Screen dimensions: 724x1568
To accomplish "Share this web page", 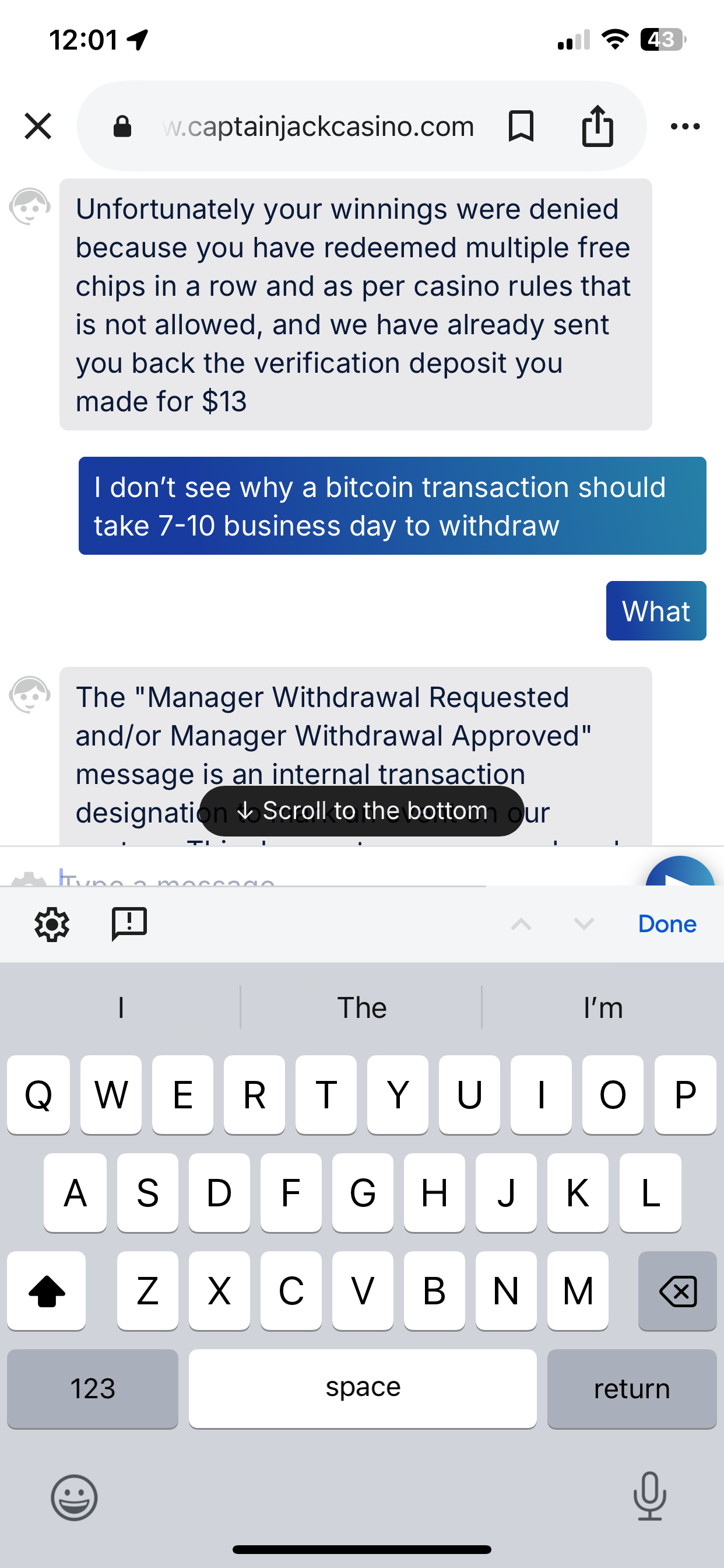I will (x=598, y=126).
